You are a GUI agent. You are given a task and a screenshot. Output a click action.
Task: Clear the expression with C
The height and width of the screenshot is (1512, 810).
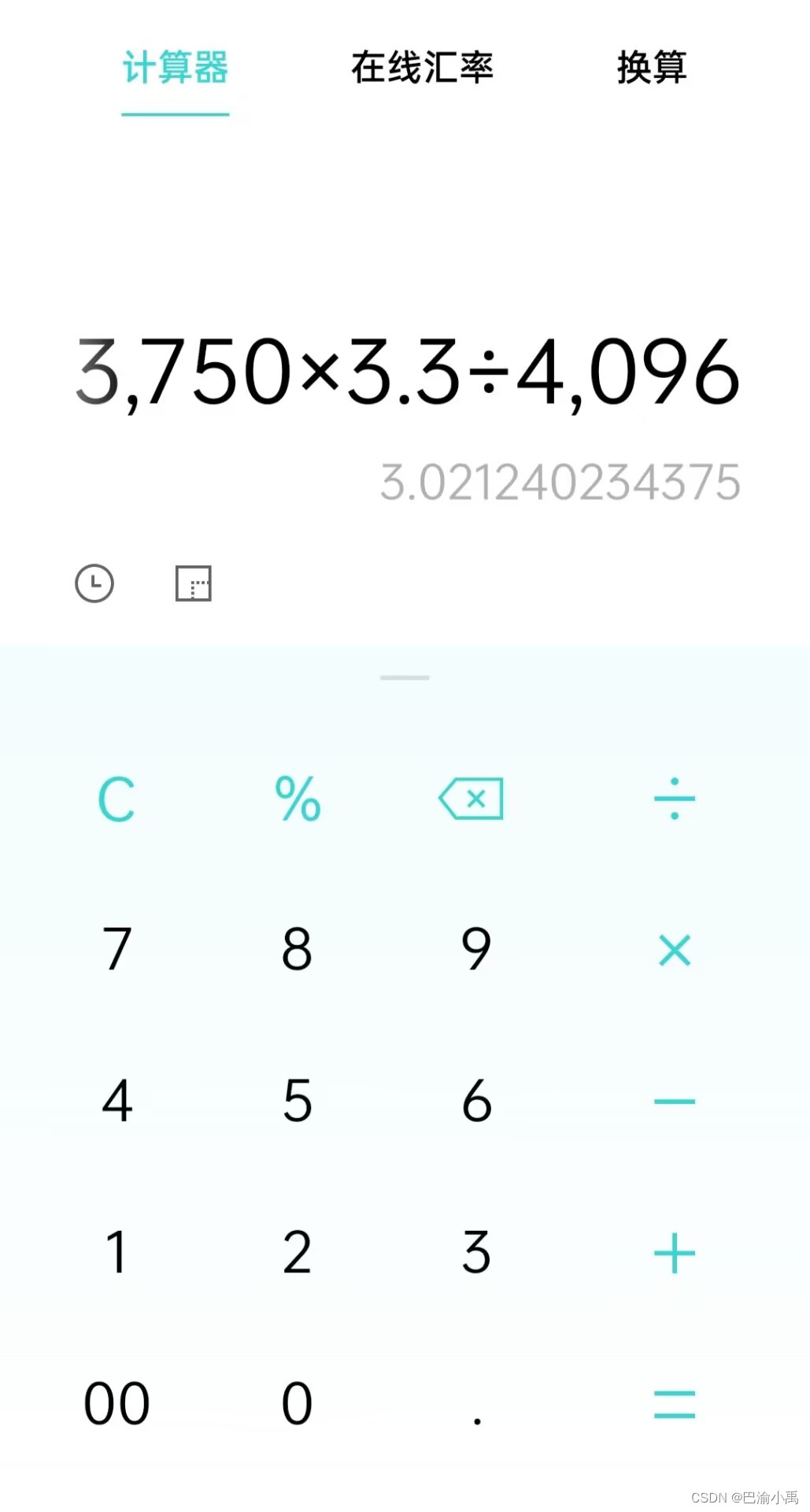[x=117, y=799]
